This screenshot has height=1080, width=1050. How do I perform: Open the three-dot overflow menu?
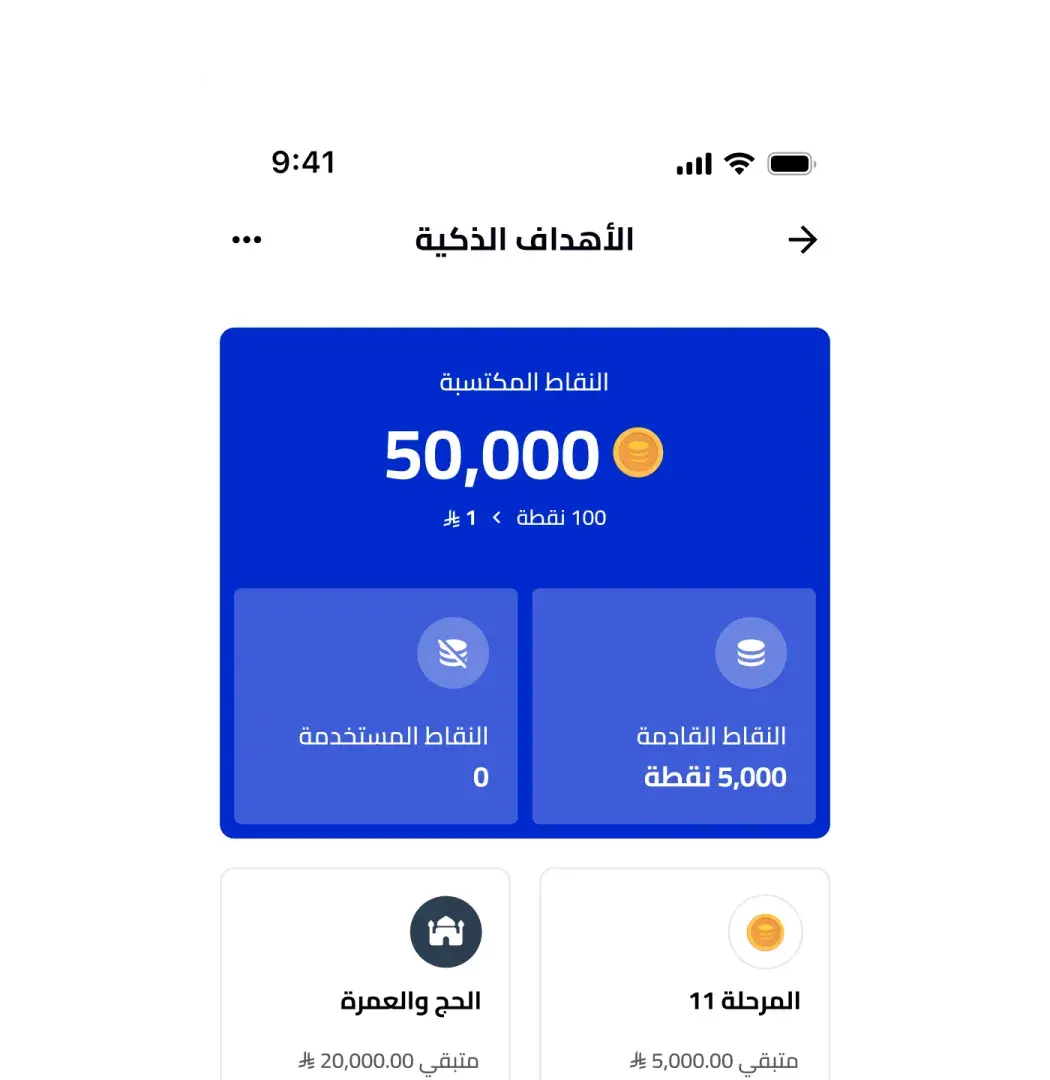click(x=246, y=240)
